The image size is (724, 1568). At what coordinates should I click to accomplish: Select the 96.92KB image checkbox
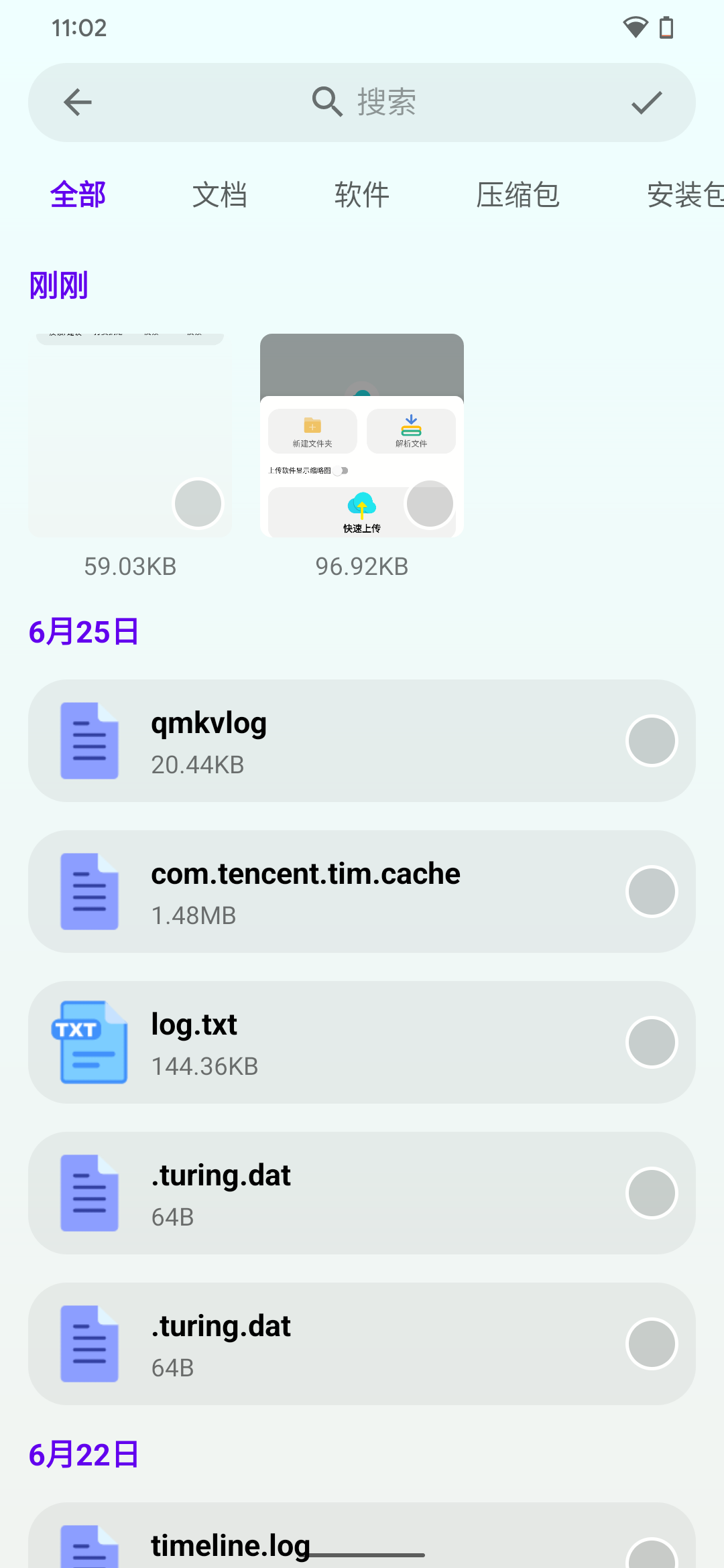(430, 504)
